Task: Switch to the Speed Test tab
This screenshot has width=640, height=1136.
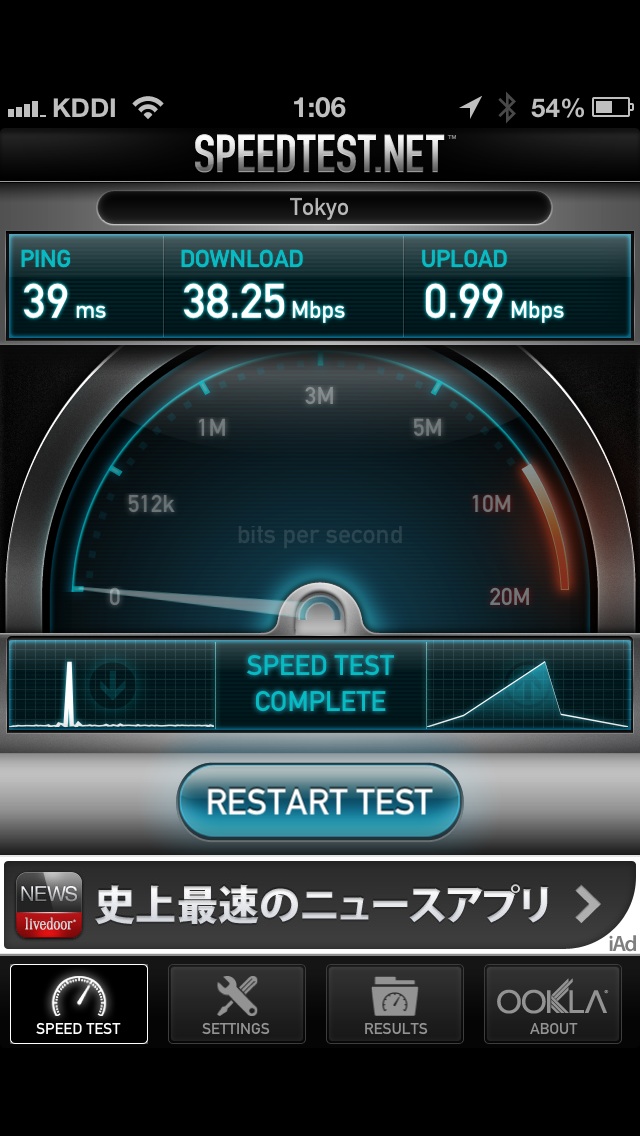Action: pos(79,1003)
